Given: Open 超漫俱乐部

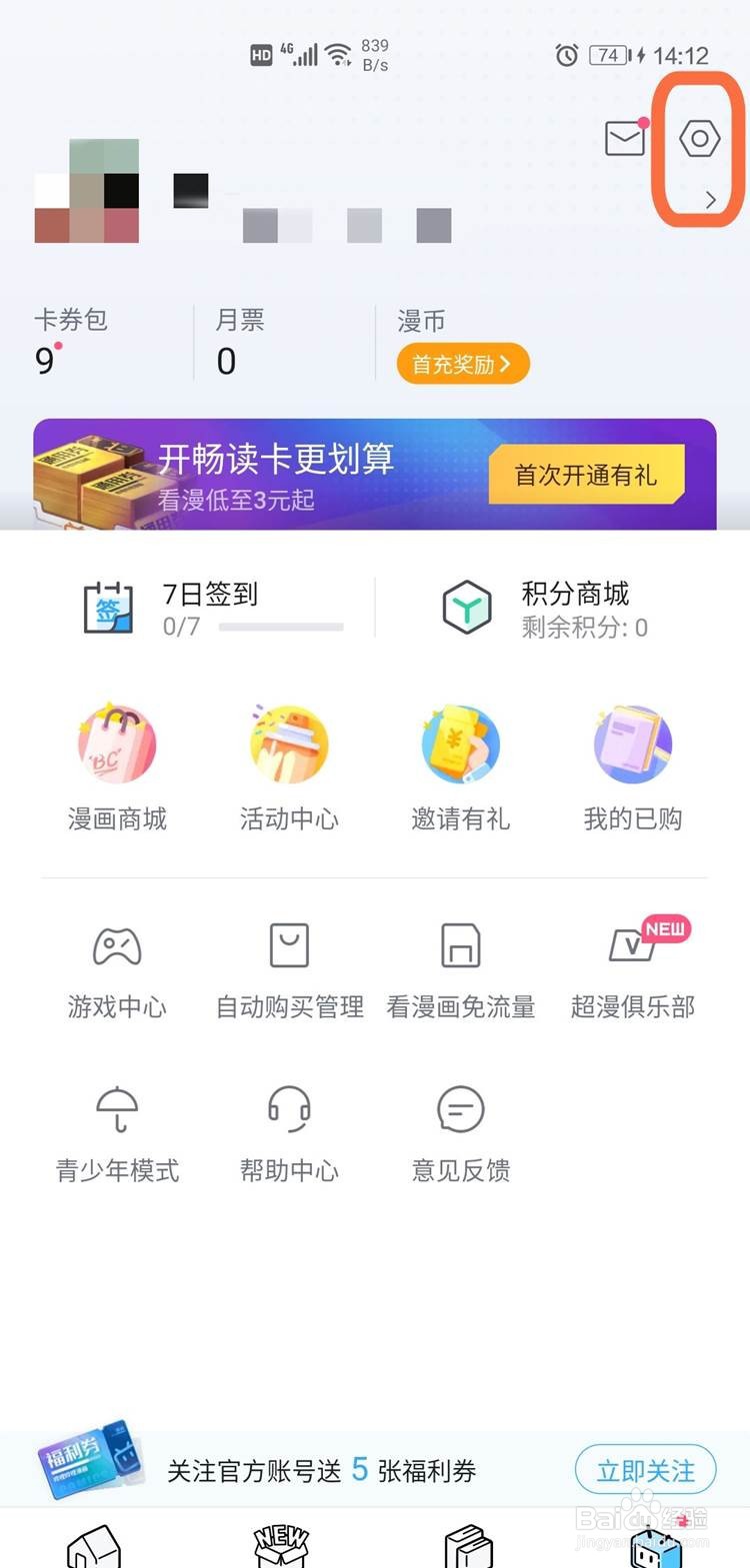Looking at the screenshot, I should click(633, 969).
